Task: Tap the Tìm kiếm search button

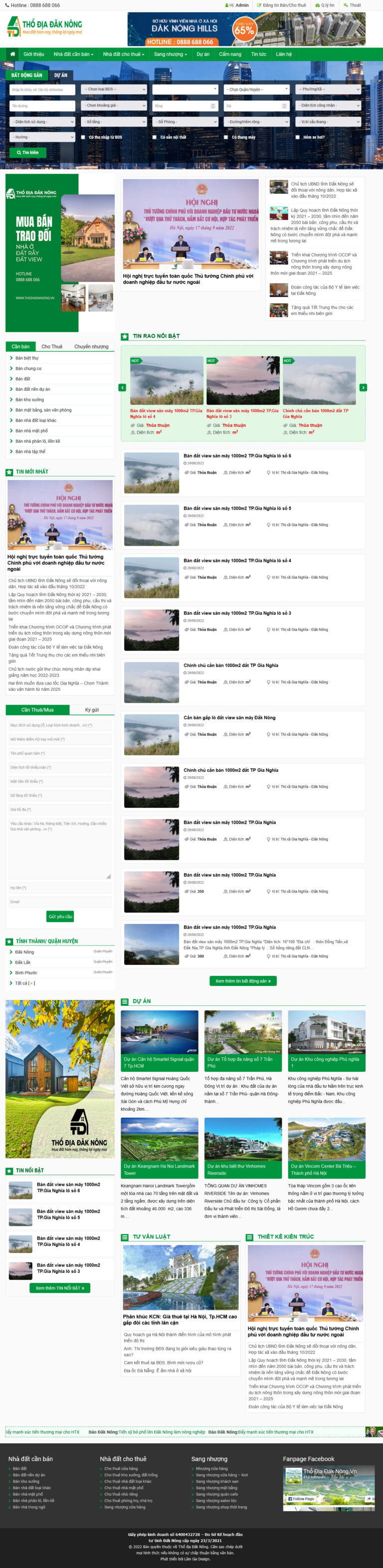Action: [27, 152]
